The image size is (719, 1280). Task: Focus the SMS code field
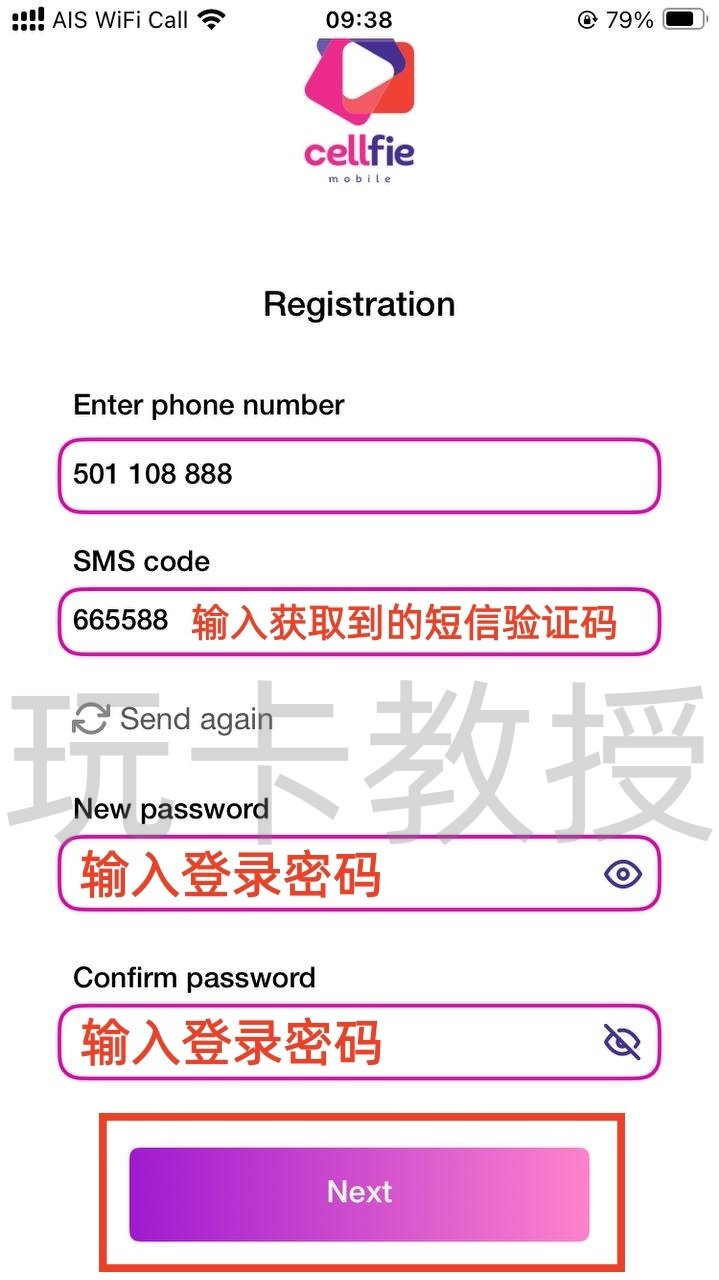(x=358, y=622)
